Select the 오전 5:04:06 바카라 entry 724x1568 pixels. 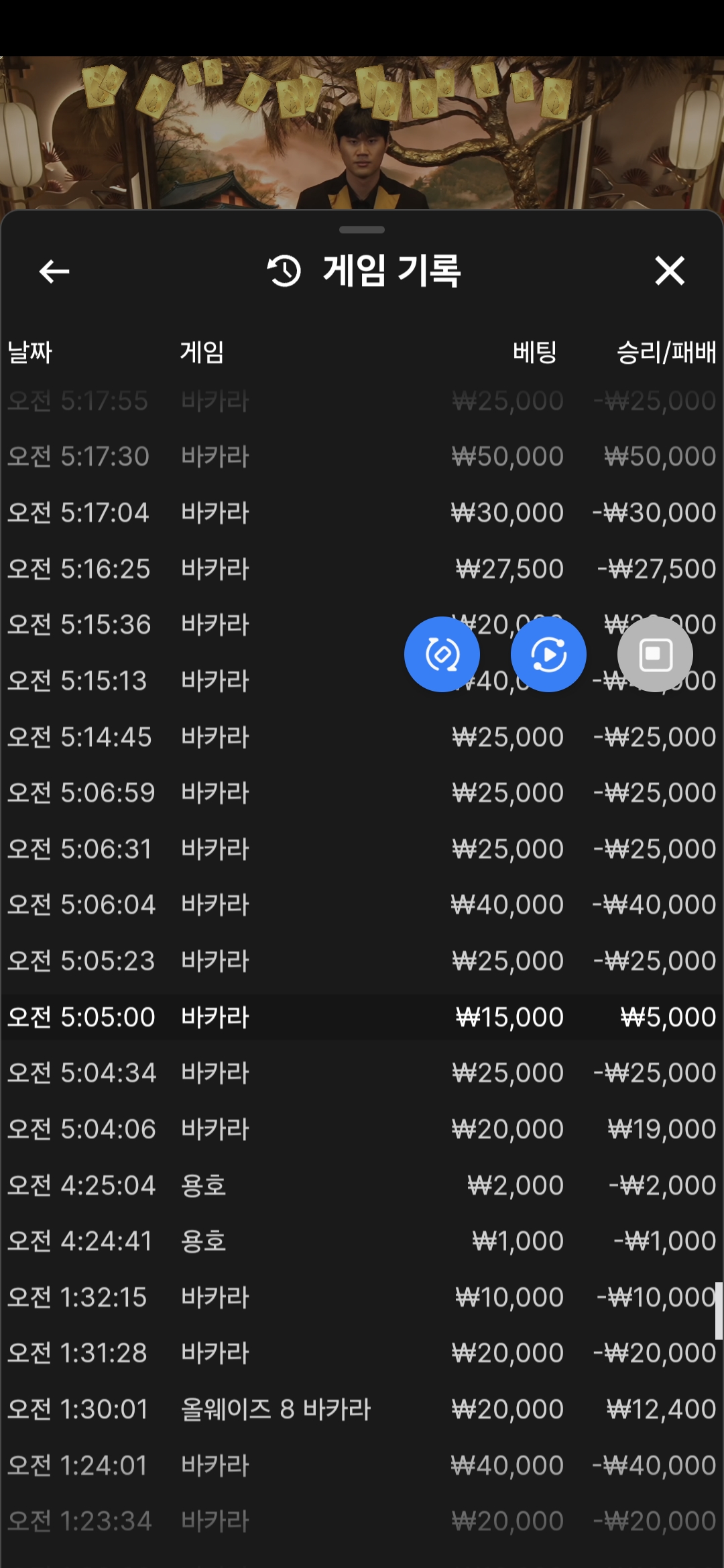click(362, 1129)
